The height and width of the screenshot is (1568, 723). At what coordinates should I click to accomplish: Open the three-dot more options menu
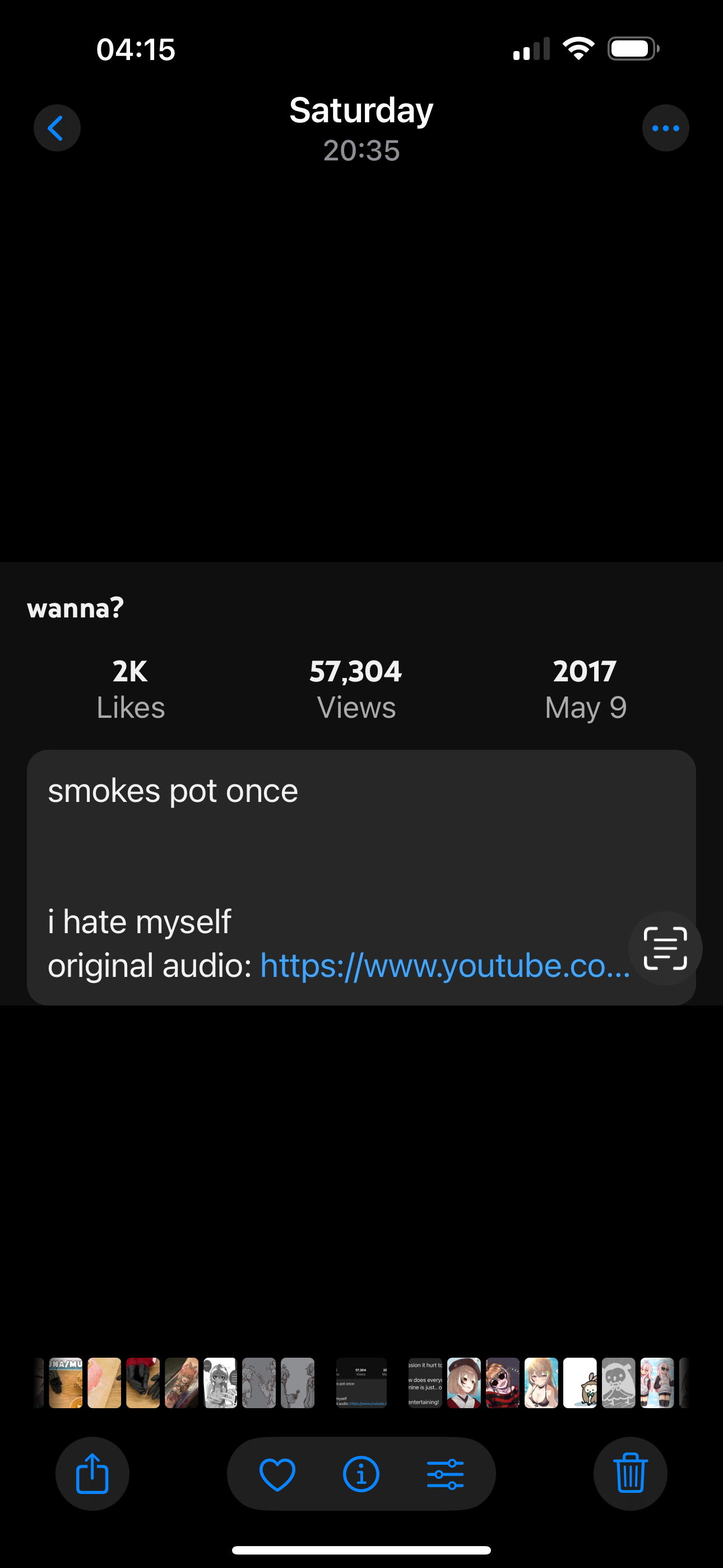tap(665, 128)
